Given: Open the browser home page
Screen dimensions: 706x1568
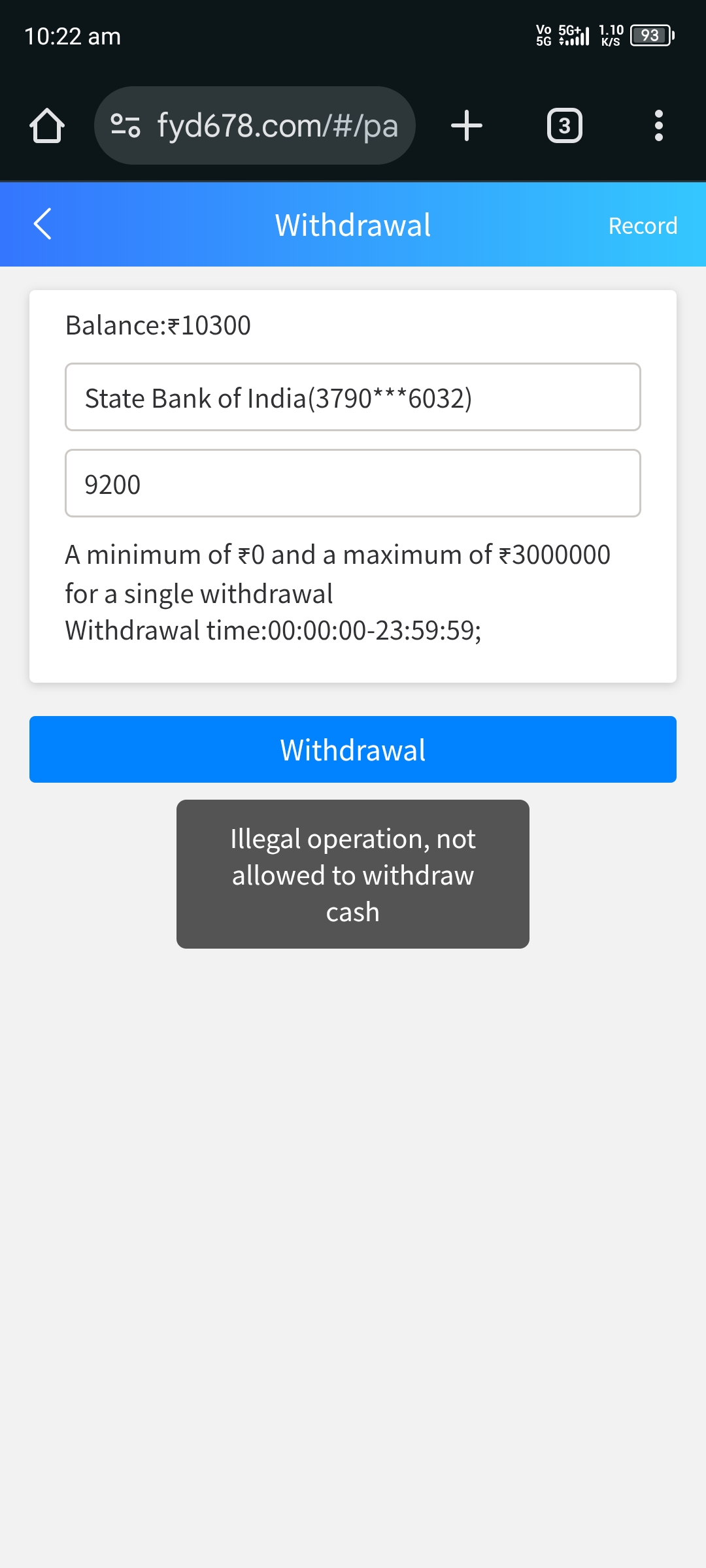Looking at the screenshot, I should tap(47, 125).
